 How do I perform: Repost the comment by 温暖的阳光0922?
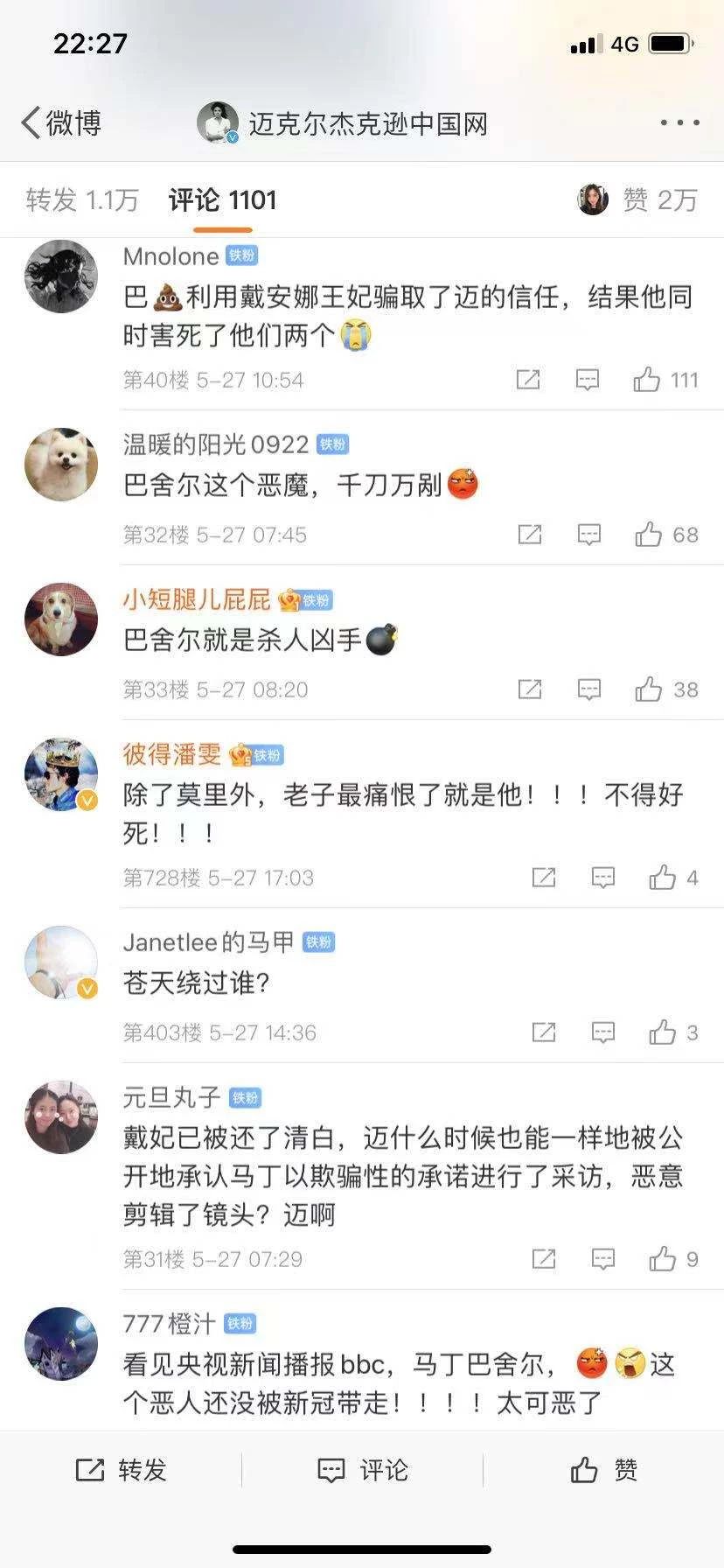click(x=530, y=535)
